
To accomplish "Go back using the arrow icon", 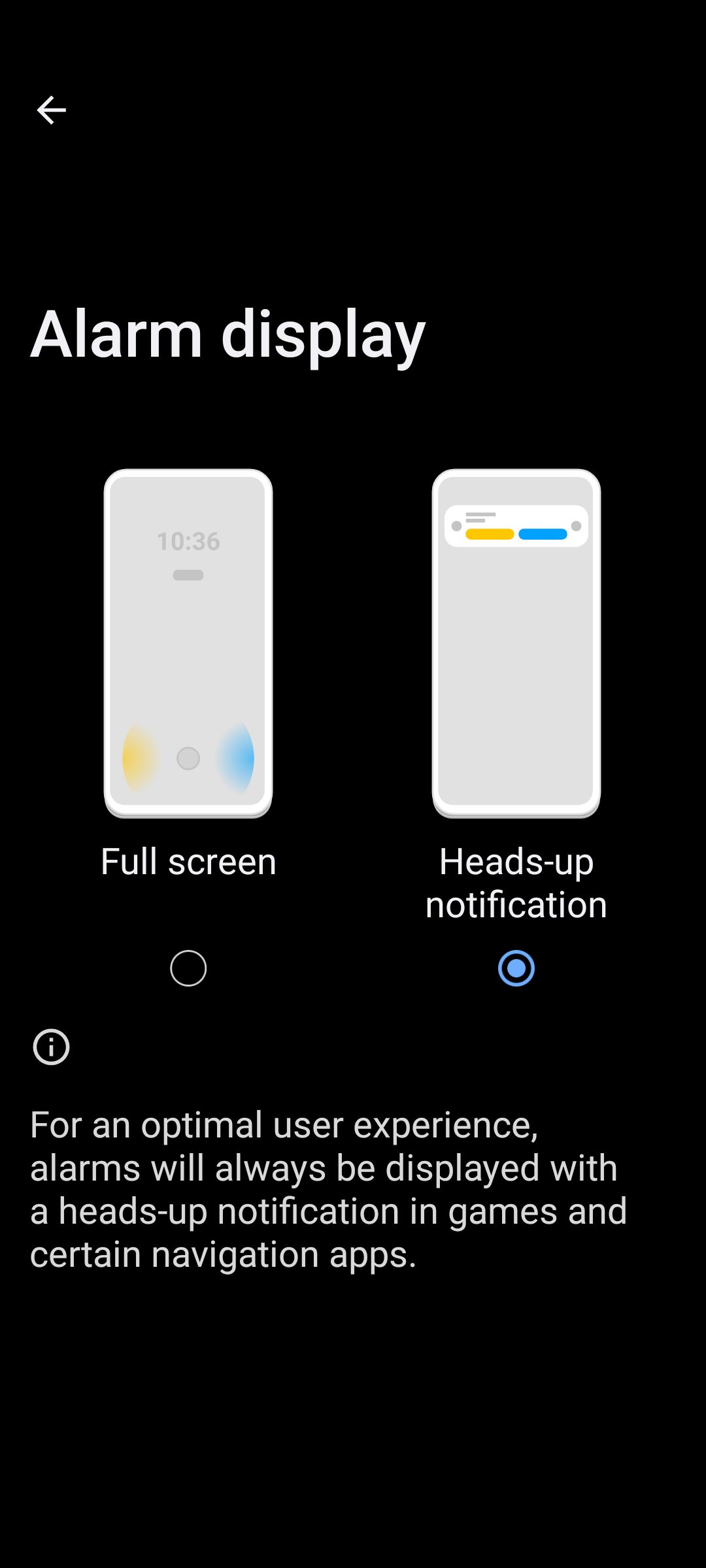I will [51, 110].
